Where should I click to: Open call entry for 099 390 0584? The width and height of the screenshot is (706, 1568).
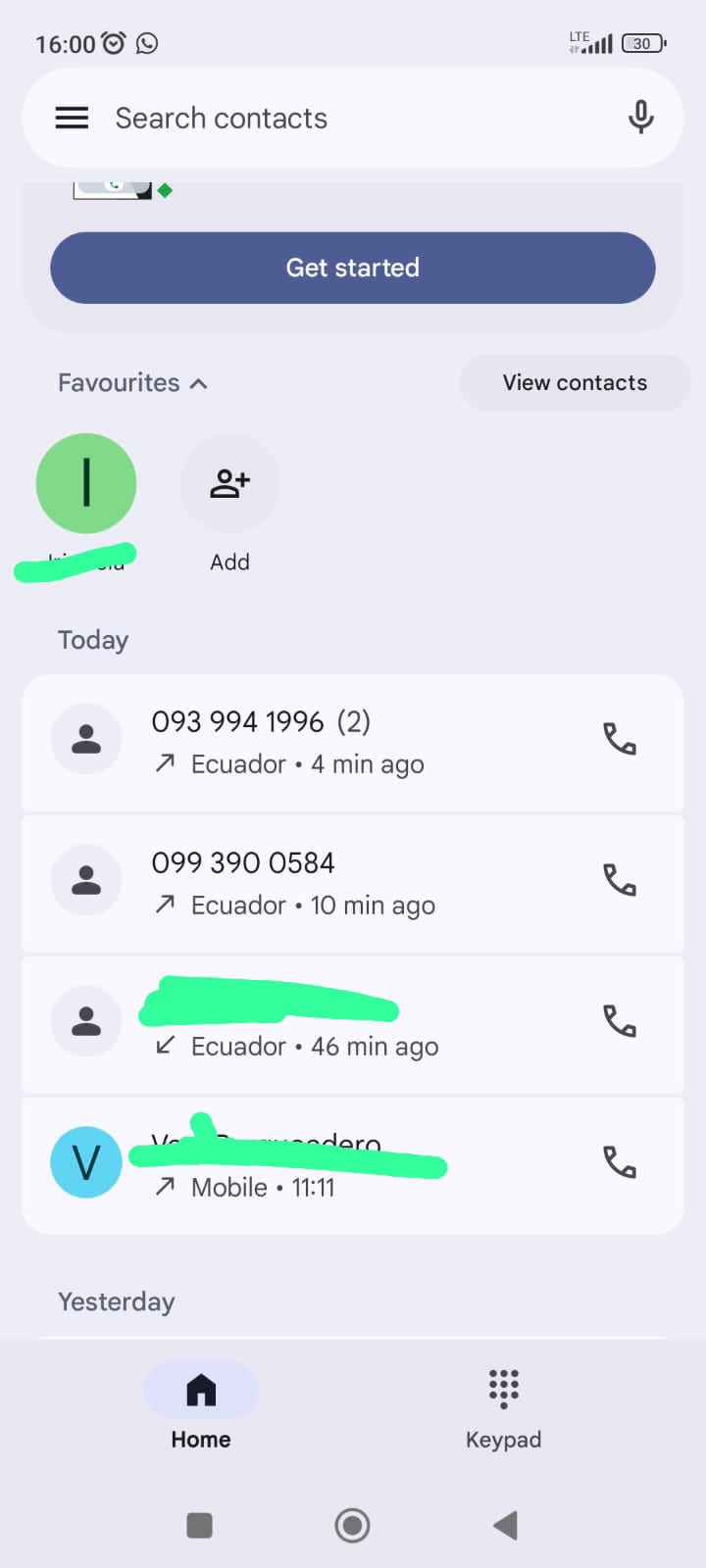click(x=324, y=882)
